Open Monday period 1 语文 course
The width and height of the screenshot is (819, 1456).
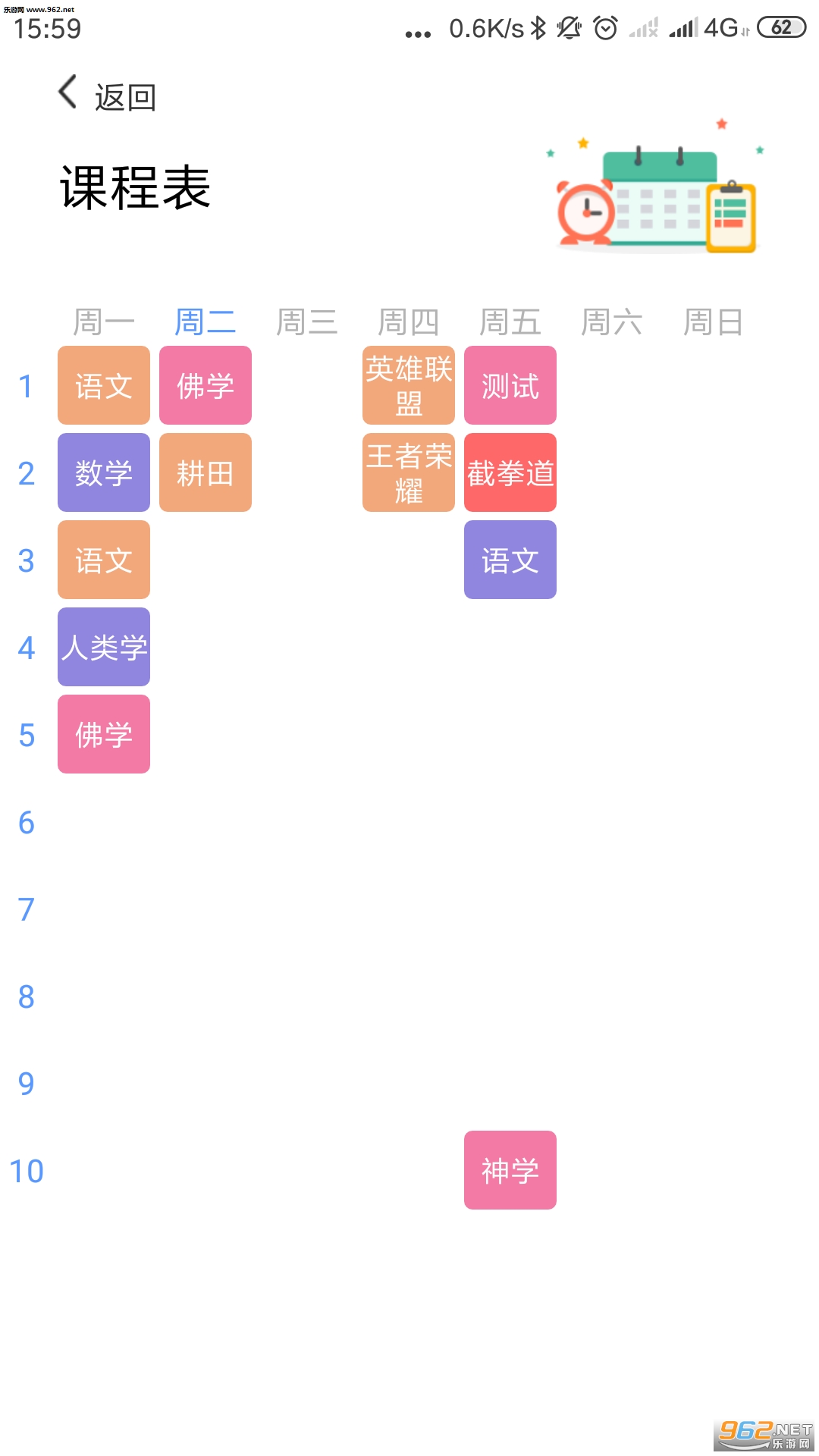click(104, 385)
